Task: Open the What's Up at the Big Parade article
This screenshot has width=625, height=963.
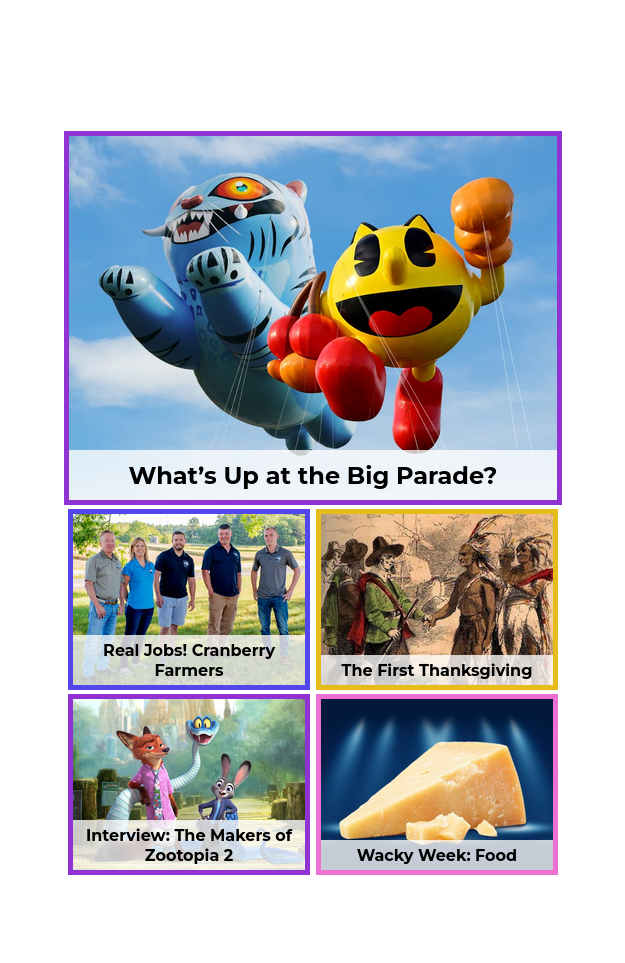Action: [x=312, y=318]
